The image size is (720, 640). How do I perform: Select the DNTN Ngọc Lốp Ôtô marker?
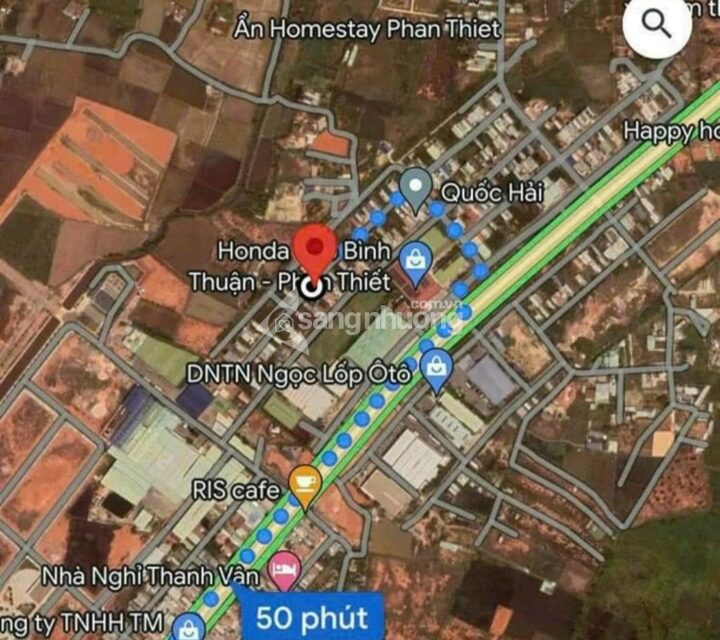(x=435, y=370)
